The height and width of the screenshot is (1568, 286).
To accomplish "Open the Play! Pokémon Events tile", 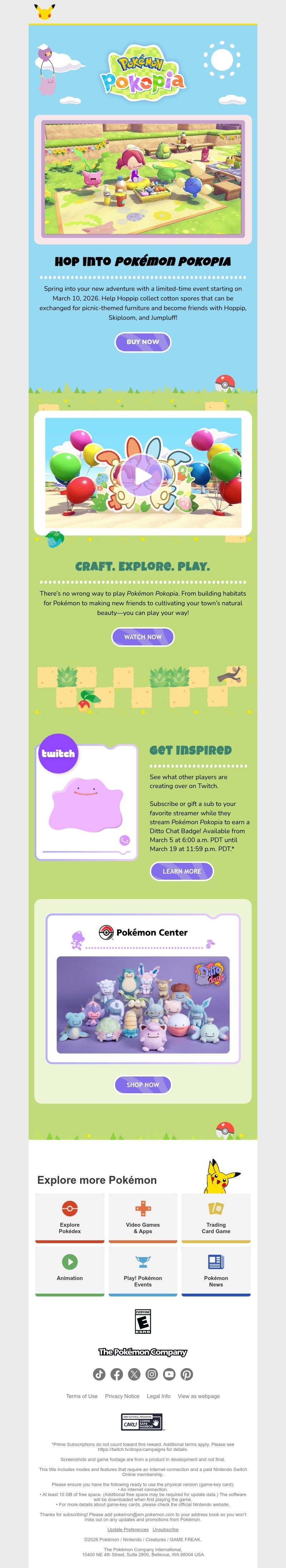I will tap(142, 1271).
